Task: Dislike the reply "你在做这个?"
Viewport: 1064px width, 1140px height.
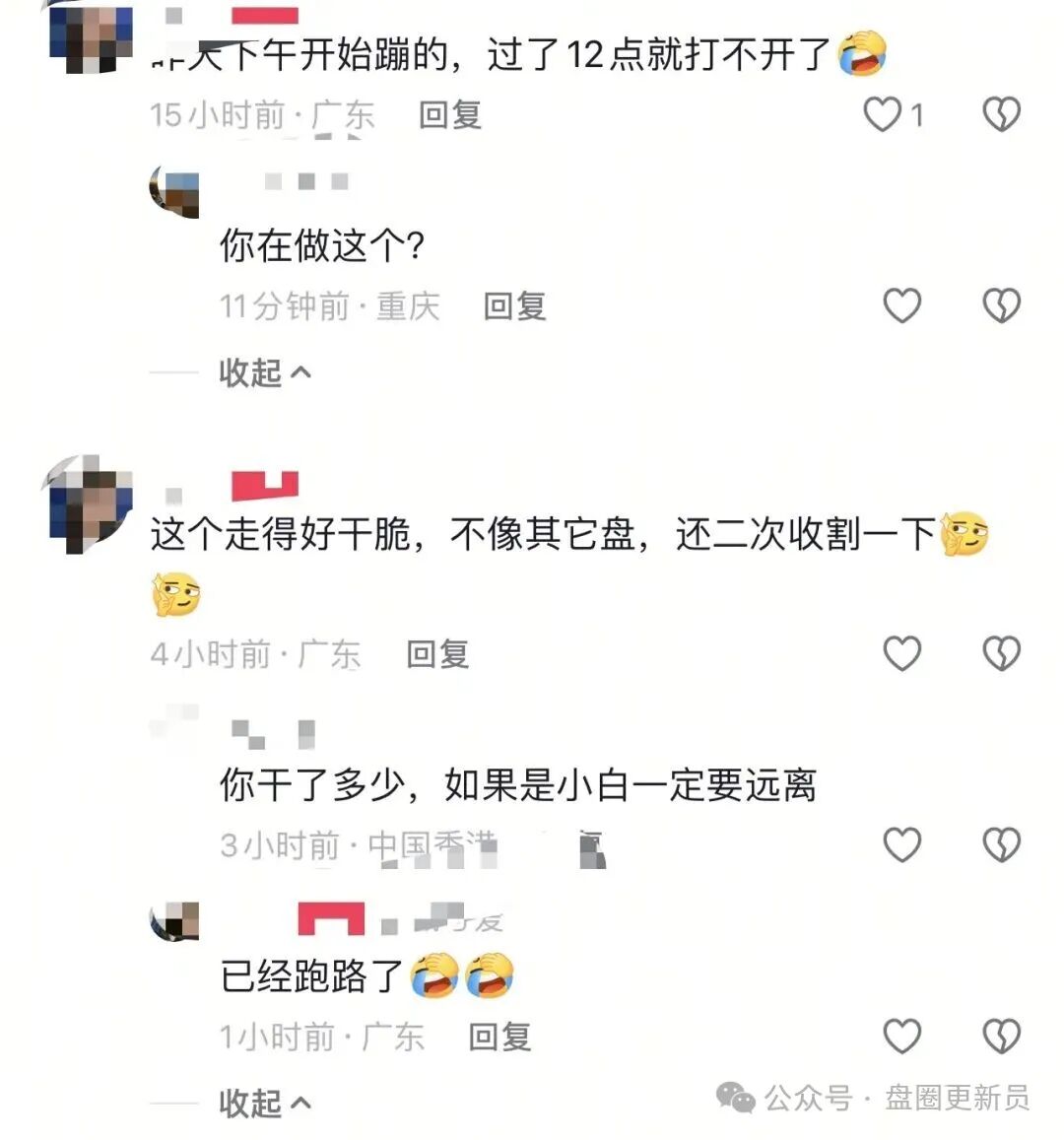Action: [x=1001, y=305]
